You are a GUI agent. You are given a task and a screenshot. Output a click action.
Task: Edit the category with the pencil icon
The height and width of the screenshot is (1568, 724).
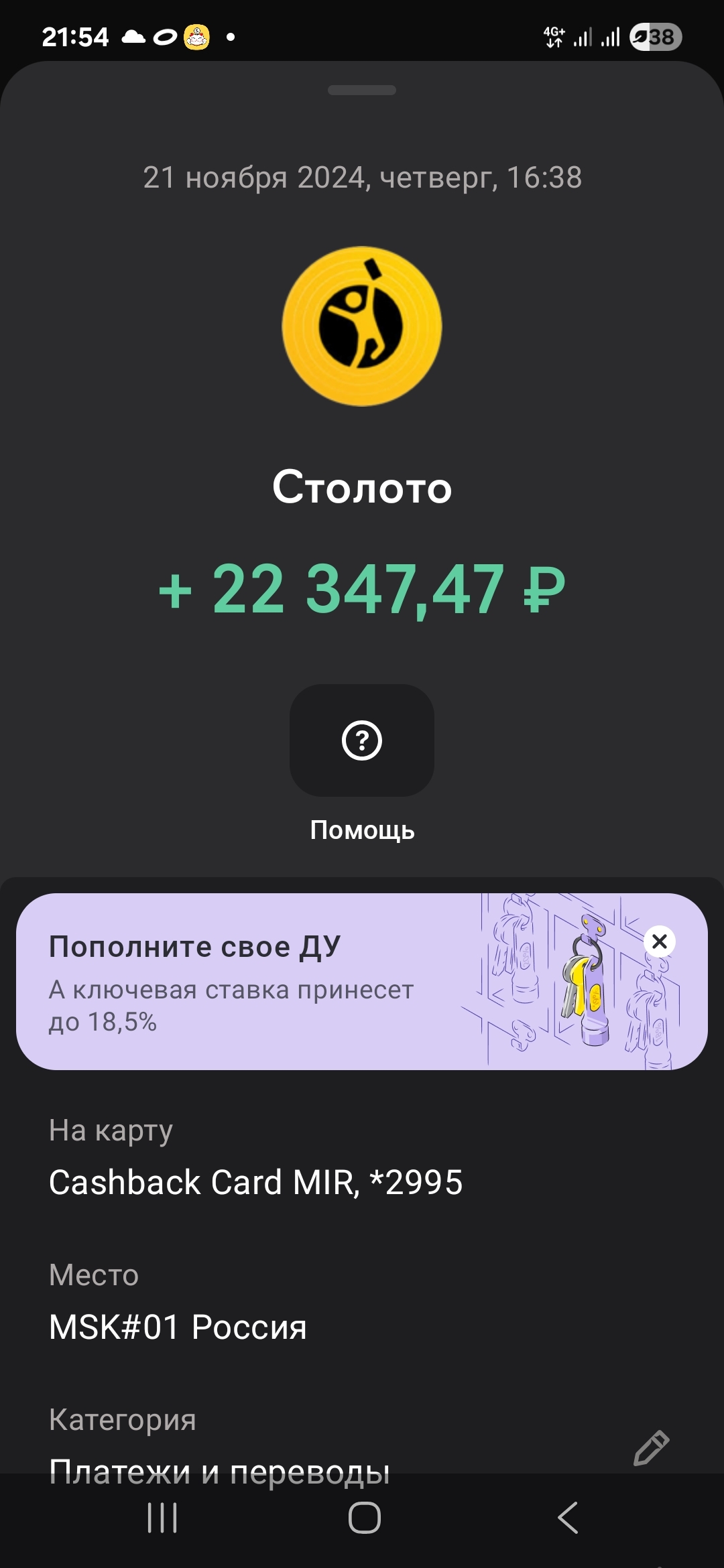click(651, 1448)
